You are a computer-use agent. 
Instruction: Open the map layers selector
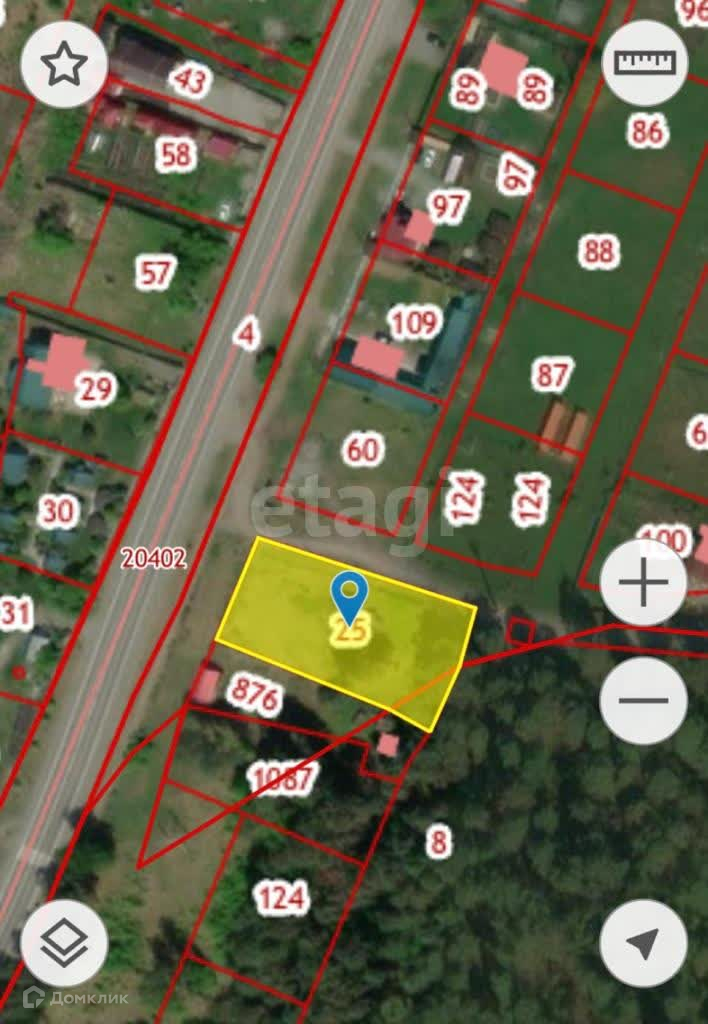(64, 941)
